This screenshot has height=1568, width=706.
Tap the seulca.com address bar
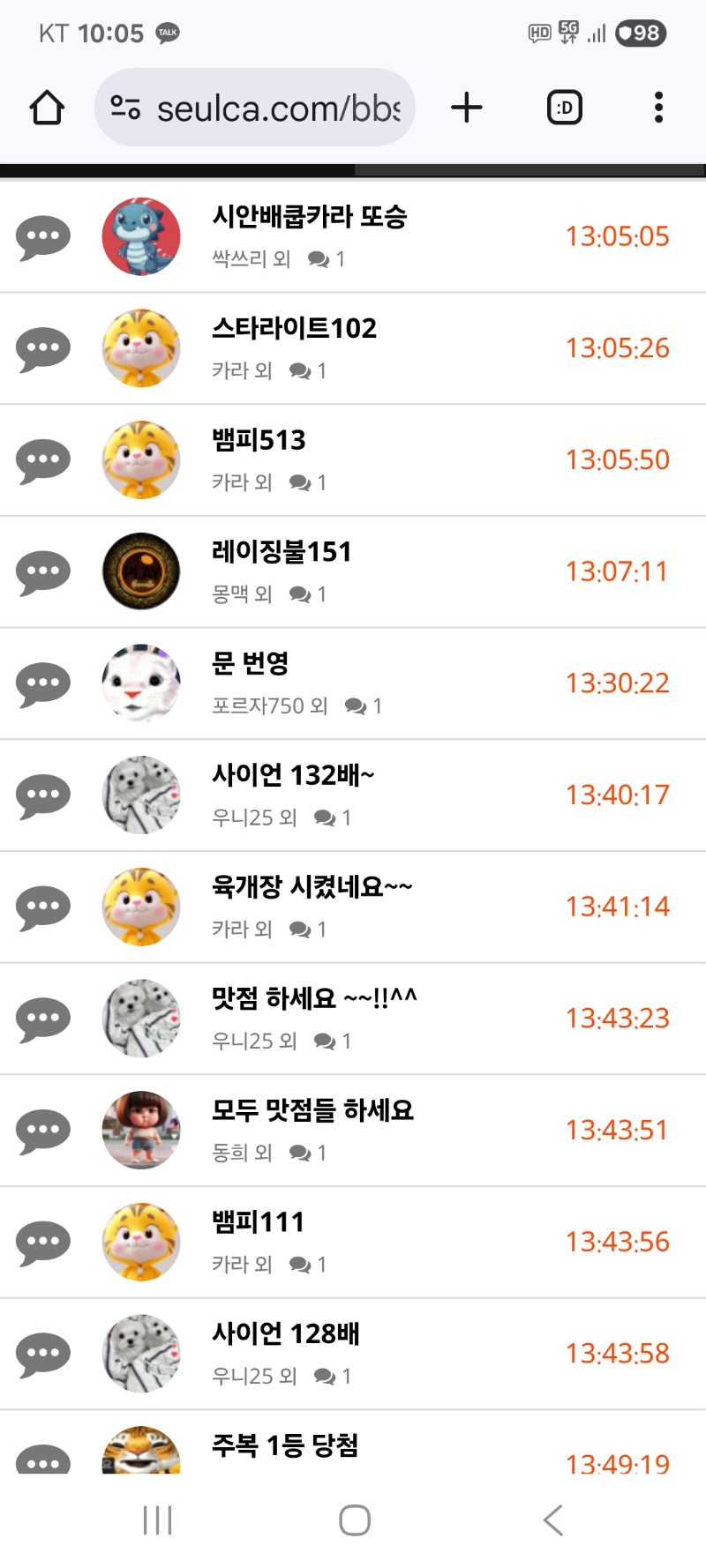(256, 108)
